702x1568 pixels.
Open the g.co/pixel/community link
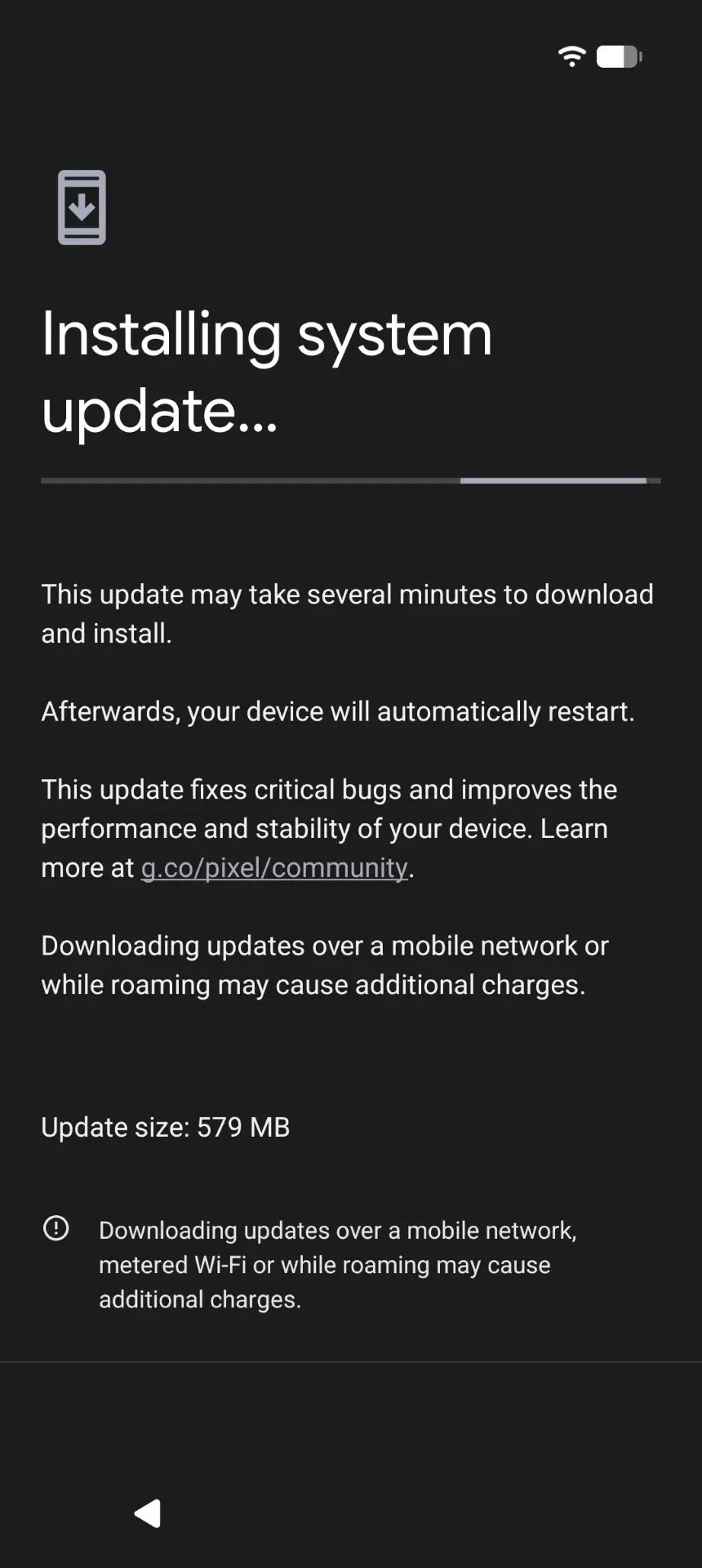coord(274,868)
